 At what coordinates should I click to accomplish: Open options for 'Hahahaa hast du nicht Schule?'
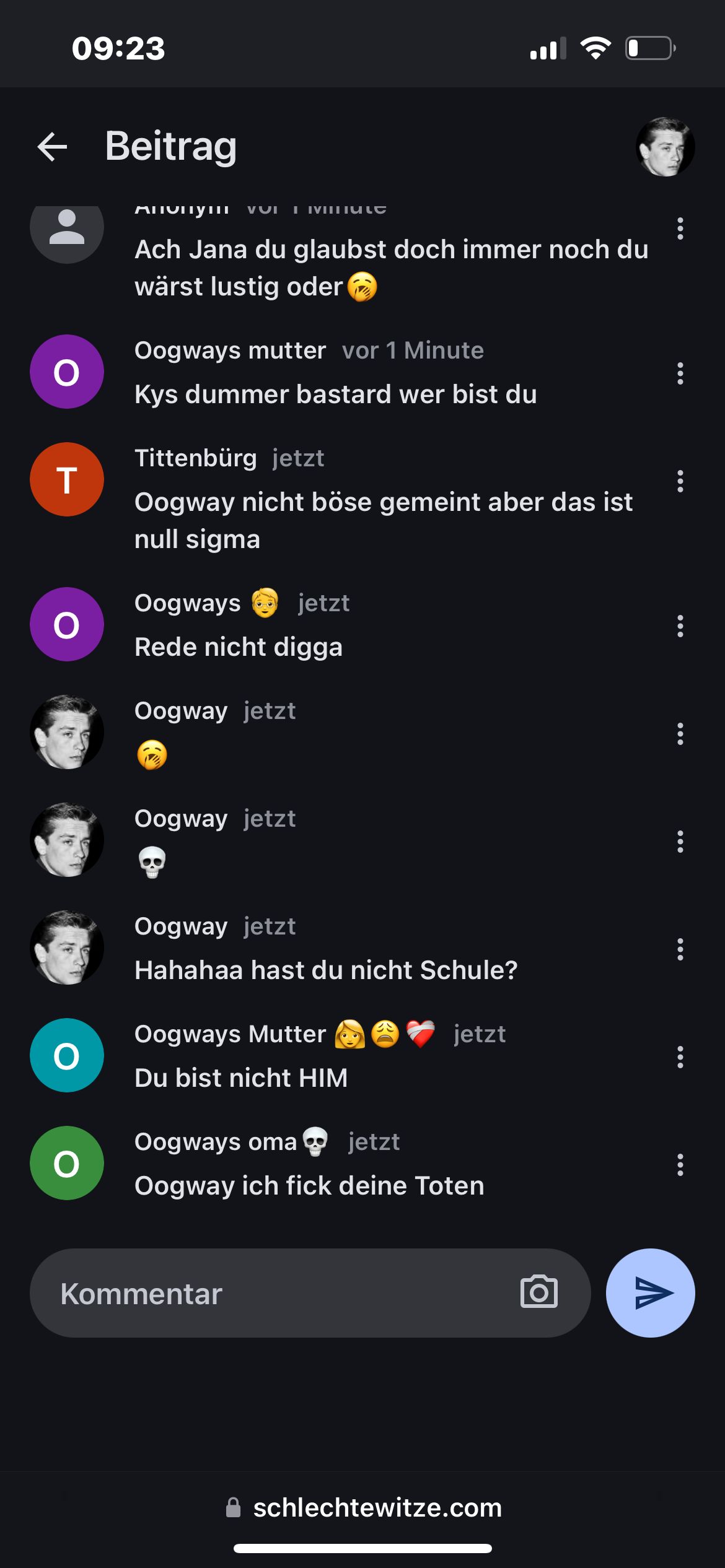[x=680, y=949]
